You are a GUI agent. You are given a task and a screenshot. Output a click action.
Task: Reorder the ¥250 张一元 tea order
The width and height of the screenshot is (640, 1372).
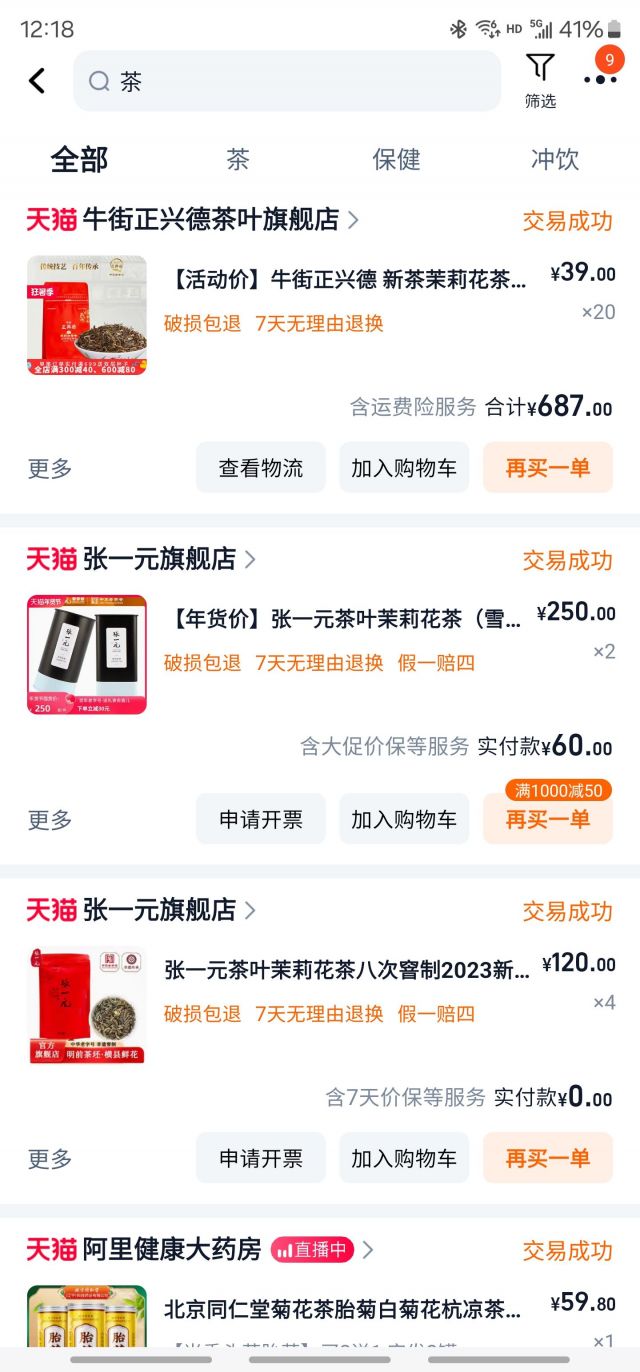point(547,820)
